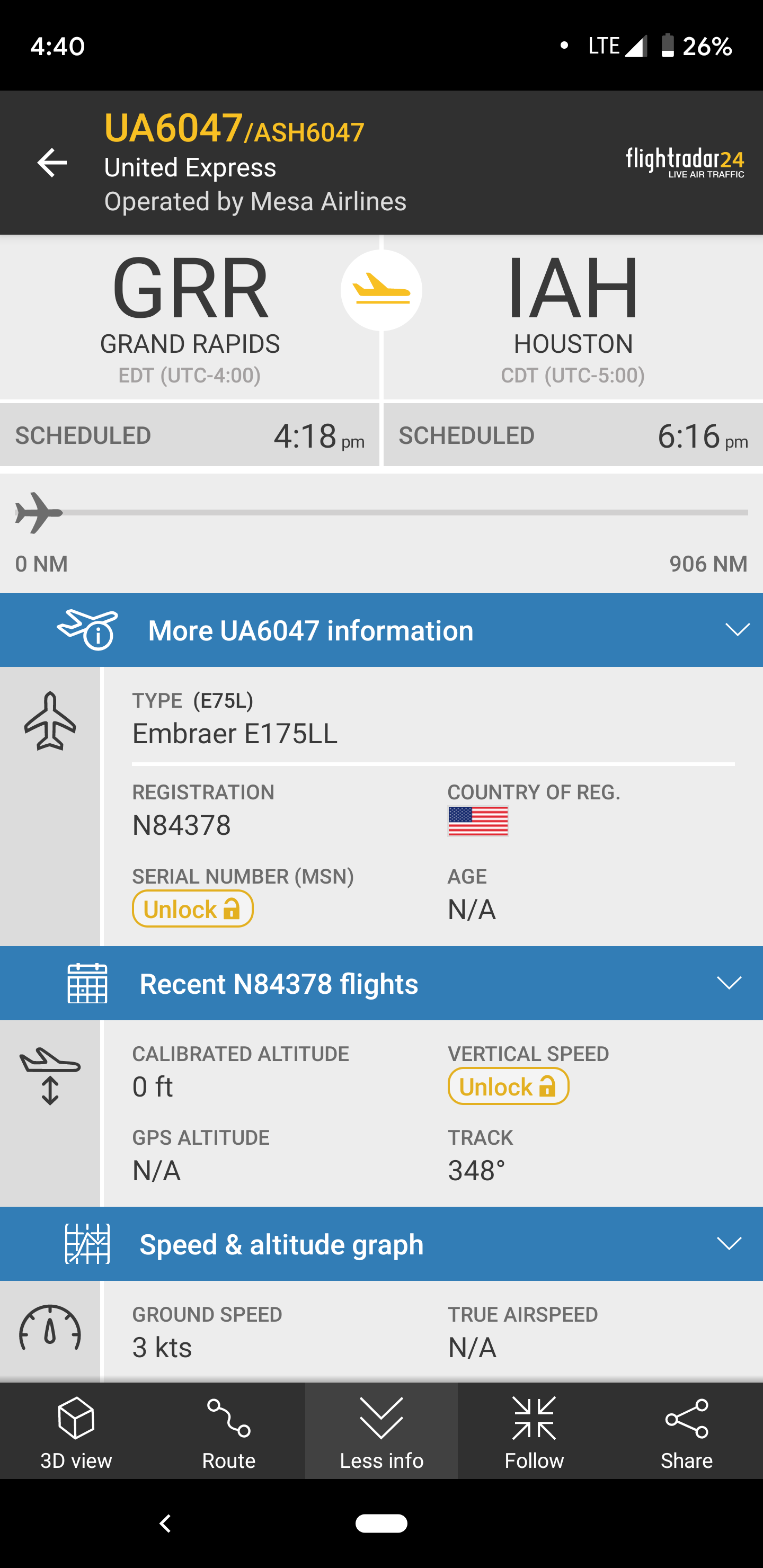763x1568 pixels.
Task: Unlock the vertical speed value
Action: click(509, 1086)
